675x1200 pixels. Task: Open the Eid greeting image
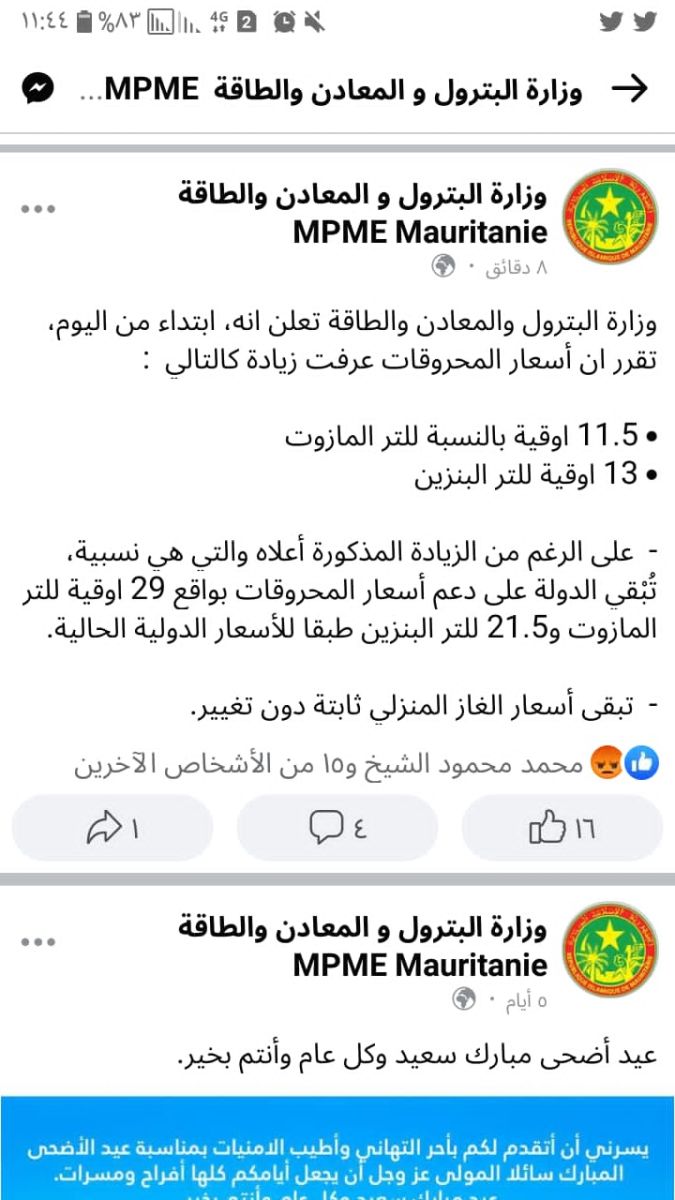[x=337, y=1148]
